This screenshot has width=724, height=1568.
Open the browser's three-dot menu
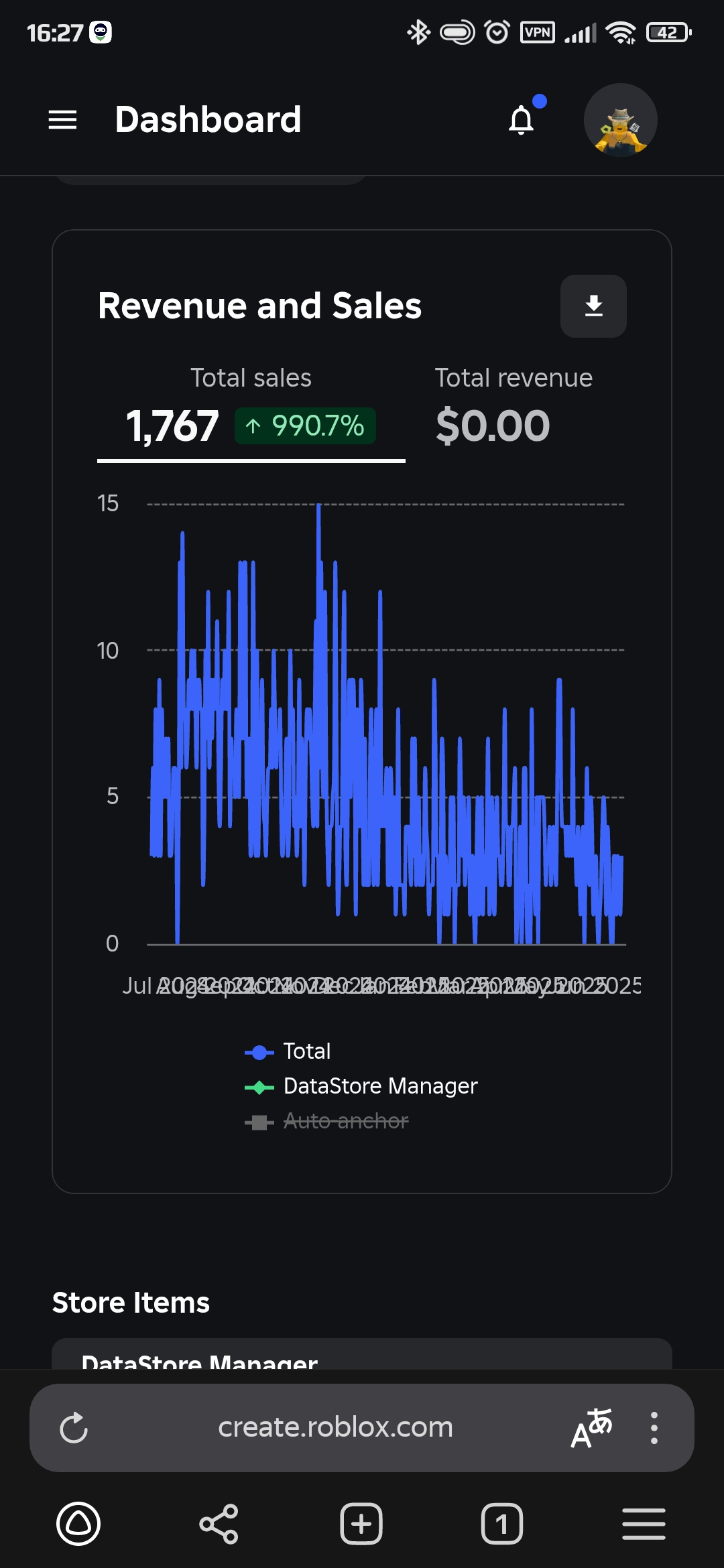pyautogui.click(x=654, y=1428)
